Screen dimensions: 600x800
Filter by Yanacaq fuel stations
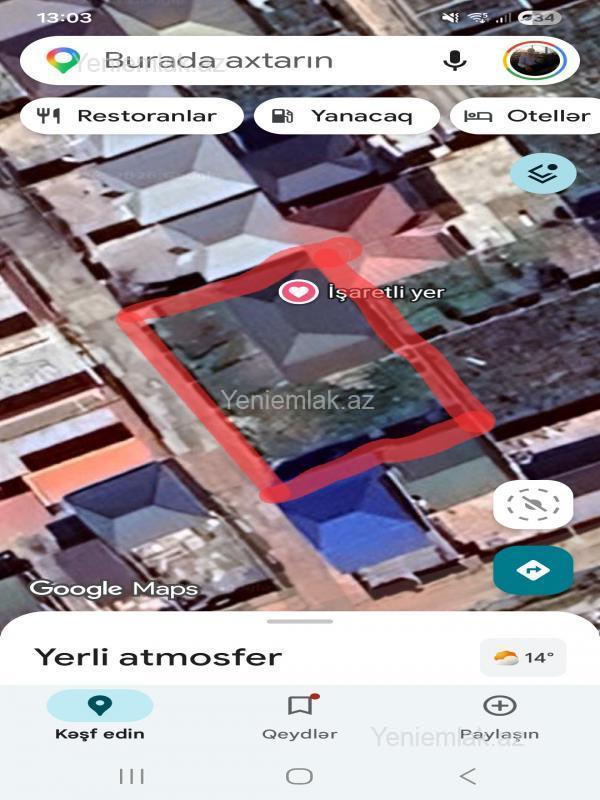tap(346, 116)
